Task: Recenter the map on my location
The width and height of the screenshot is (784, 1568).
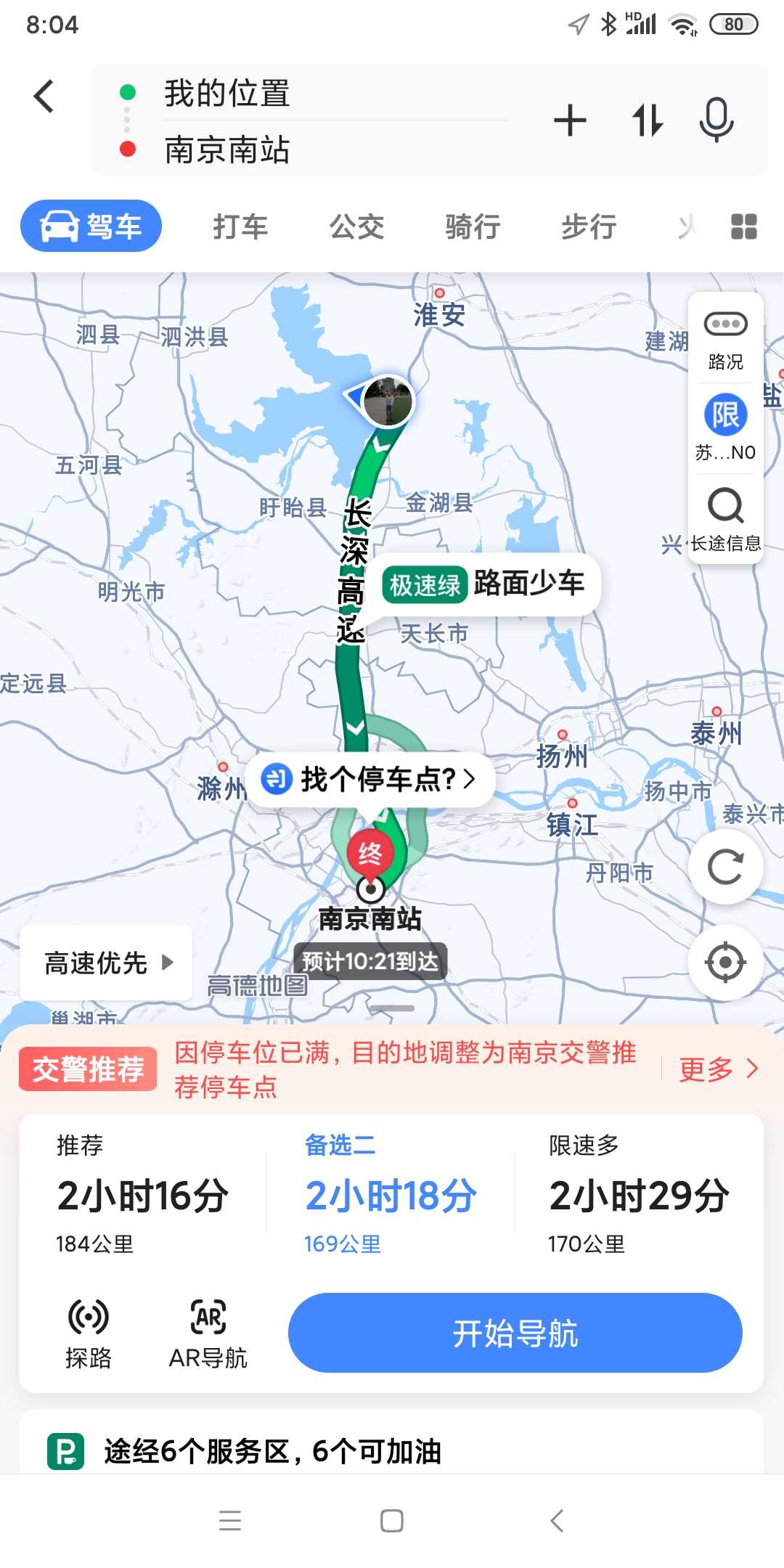Action: pos(725,963)
